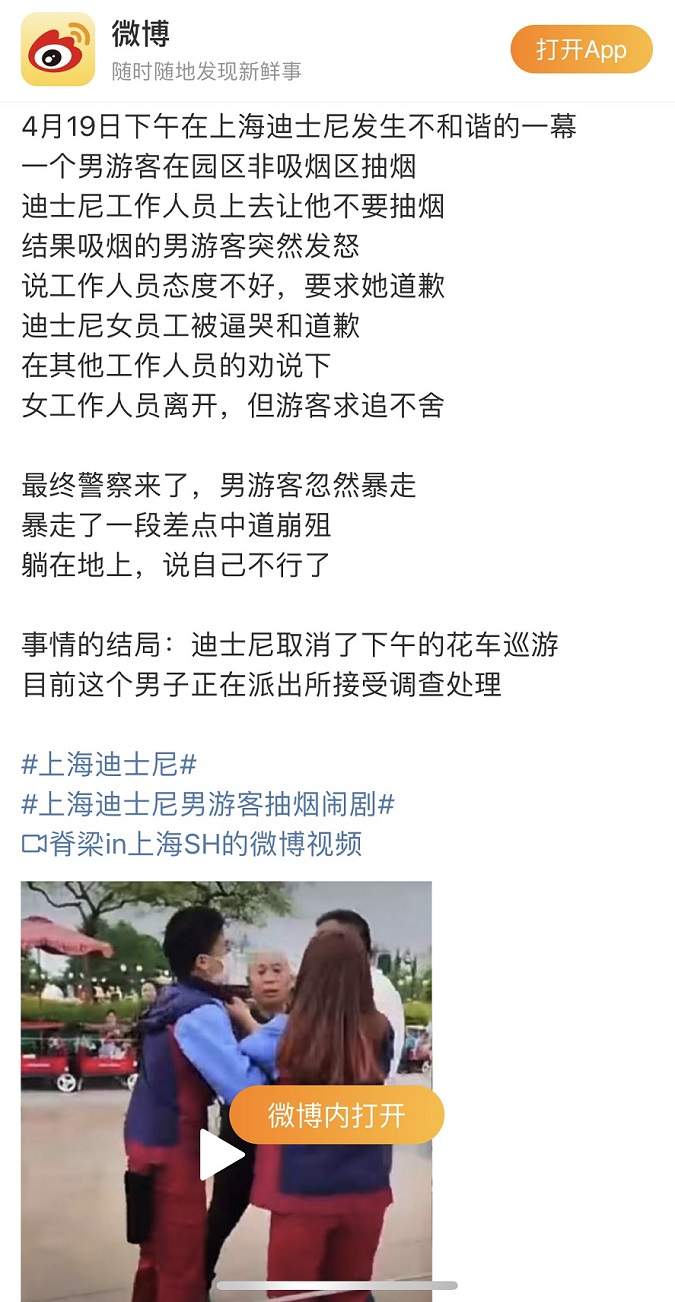Play the Disney incident video

click(220, 1155)
